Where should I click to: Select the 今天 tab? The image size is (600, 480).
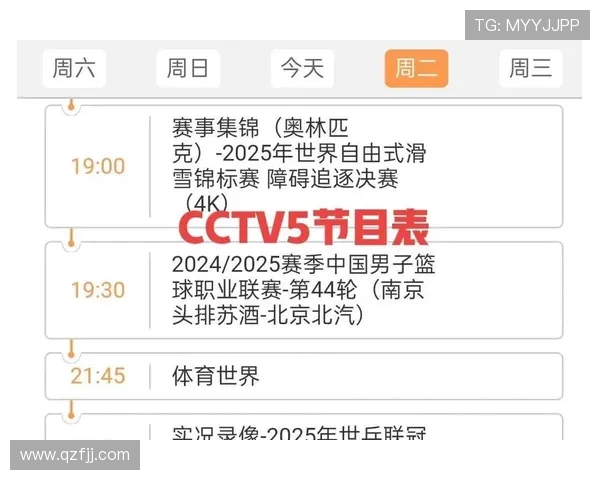tap(302, 69)
